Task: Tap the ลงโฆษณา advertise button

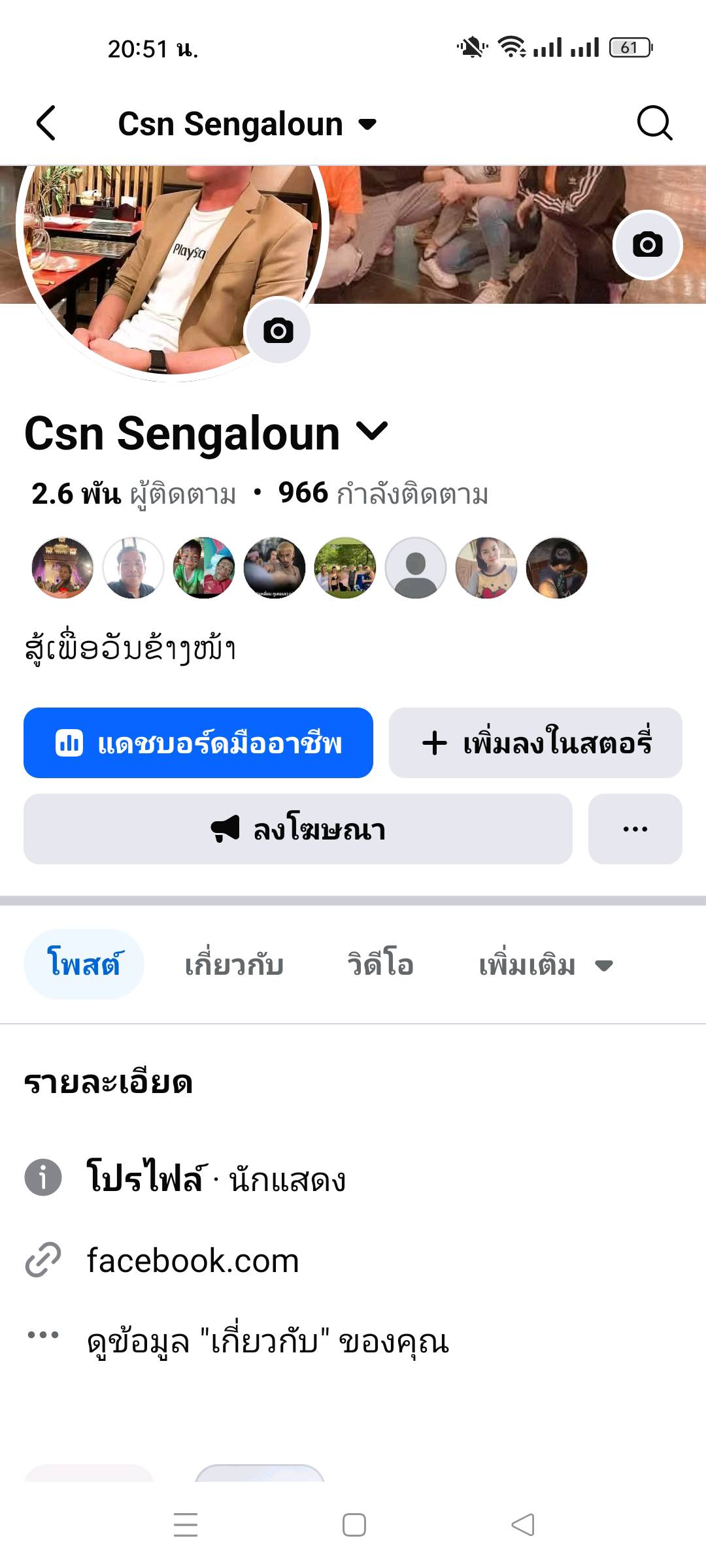Action: click(x=297, y=829)
